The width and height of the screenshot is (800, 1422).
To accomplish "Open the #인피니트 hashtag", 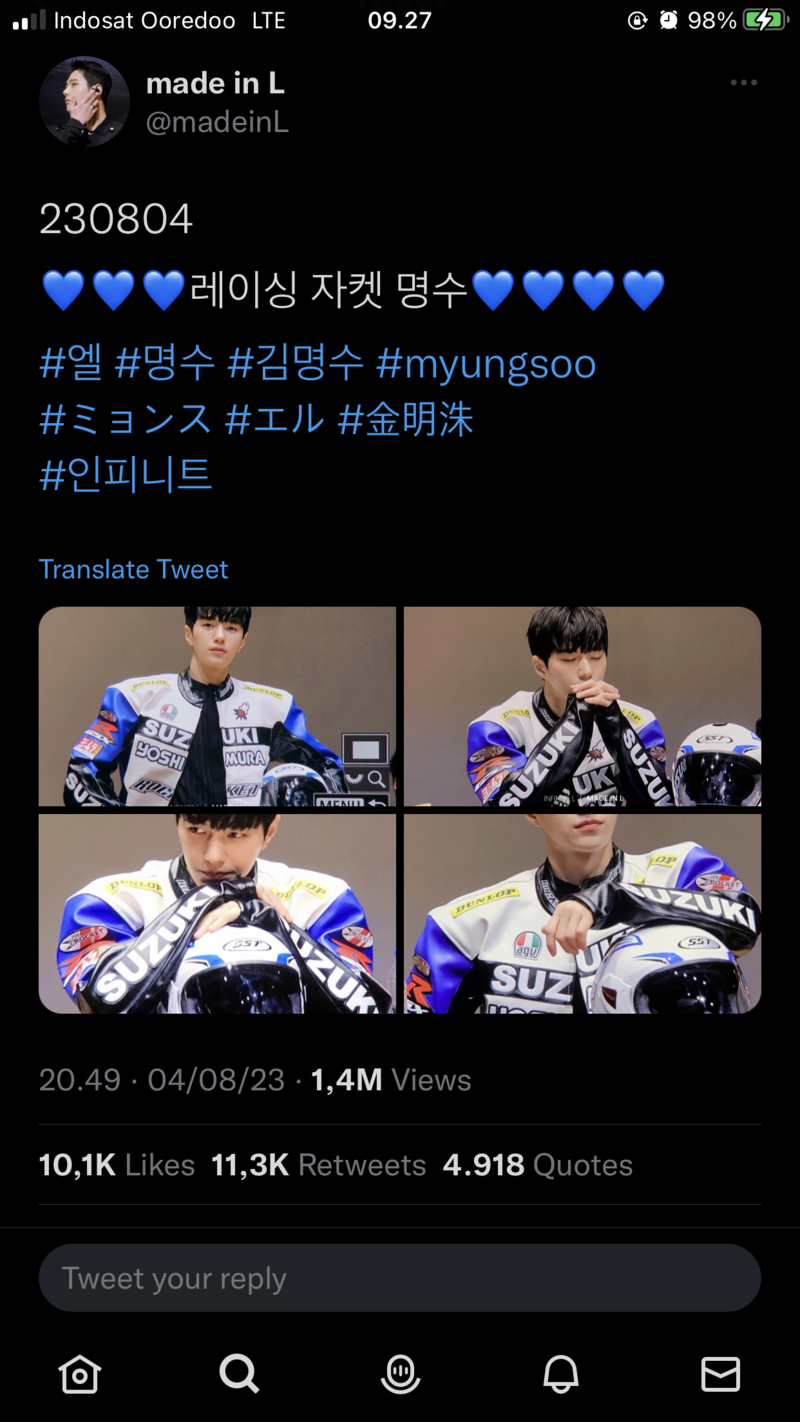I will [x=126, y=475].
